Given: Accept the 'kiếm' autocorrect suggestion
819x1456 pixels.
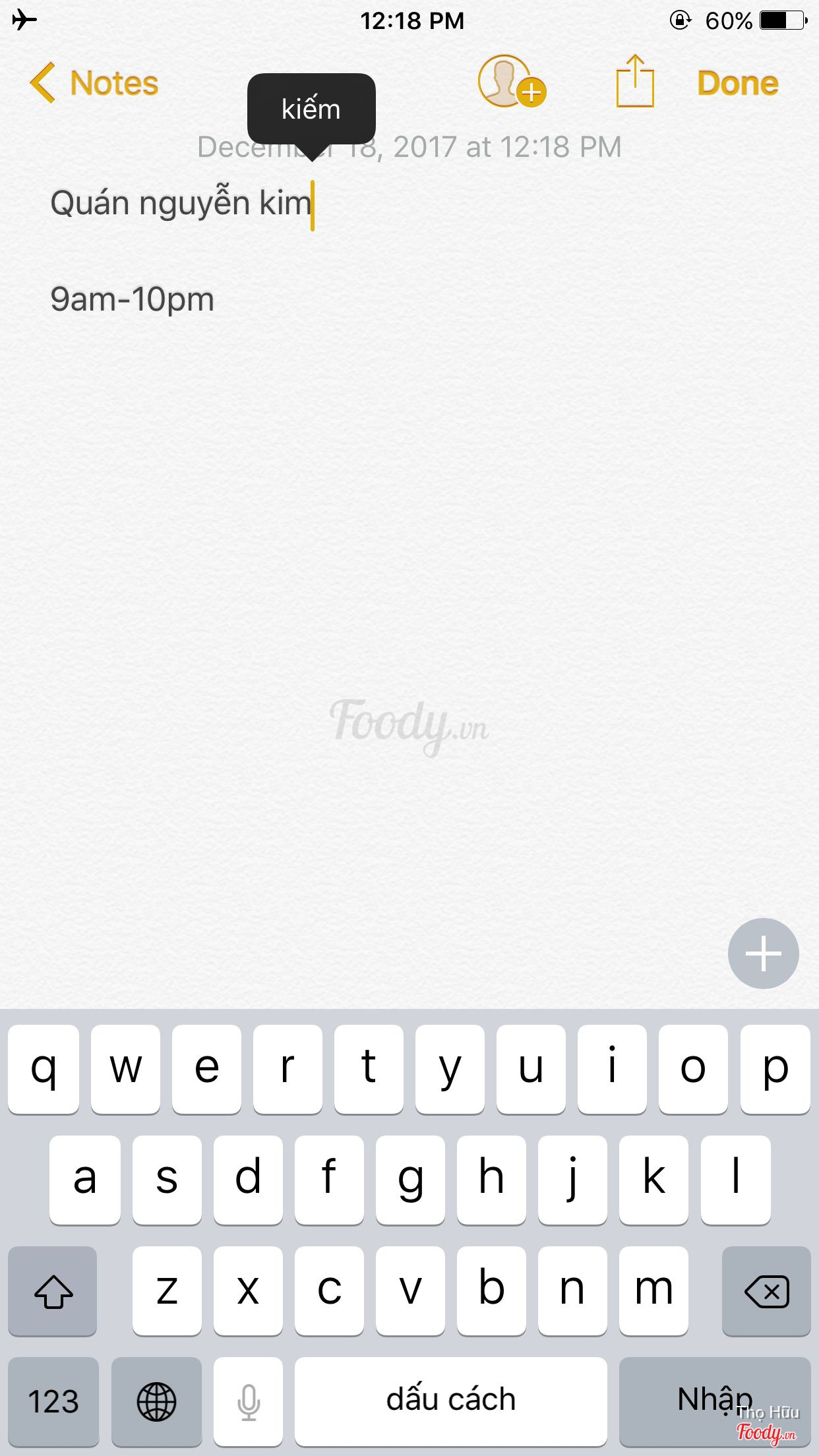Looking at the screenshot, I should (x=311, y=109).
